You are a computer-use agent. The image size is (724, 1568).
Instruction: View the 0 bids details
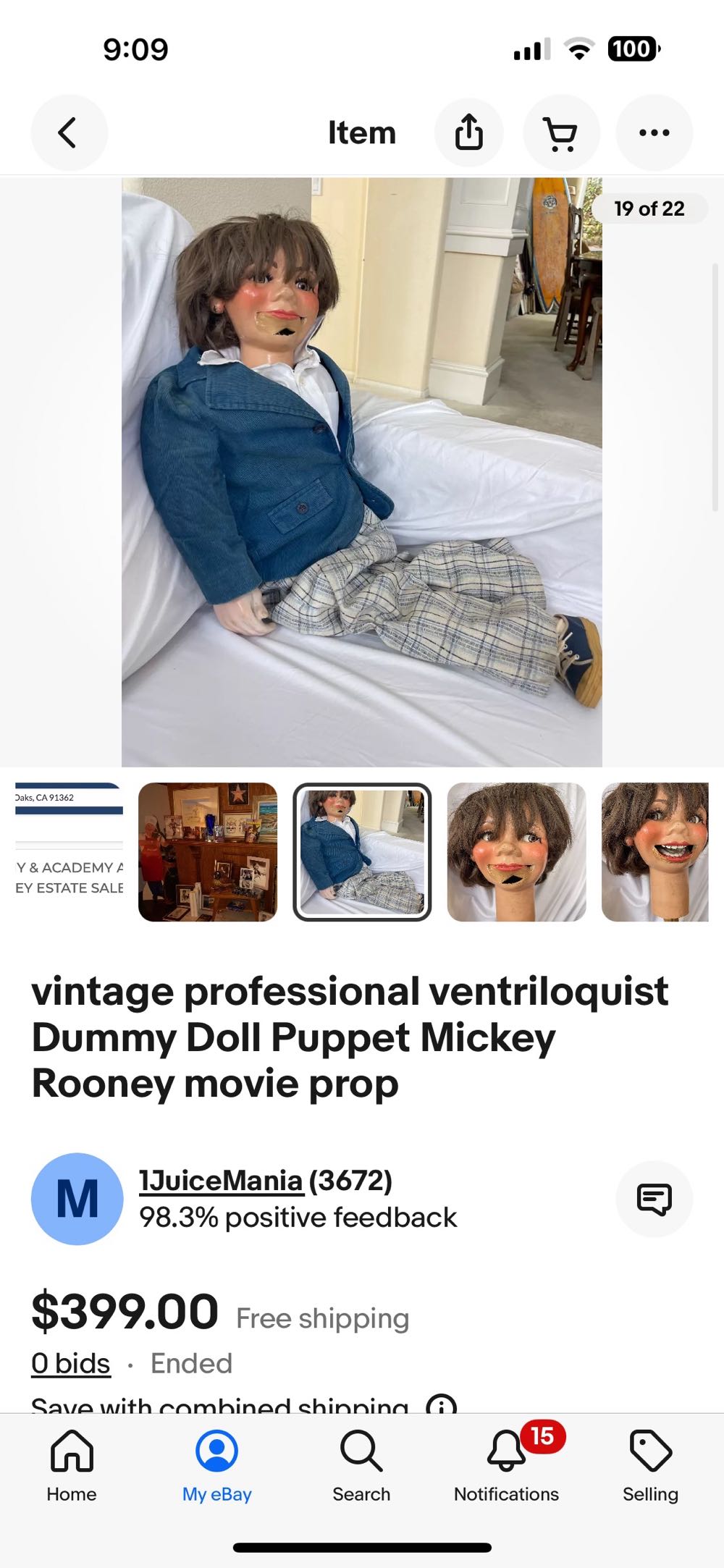[70, 1362]
